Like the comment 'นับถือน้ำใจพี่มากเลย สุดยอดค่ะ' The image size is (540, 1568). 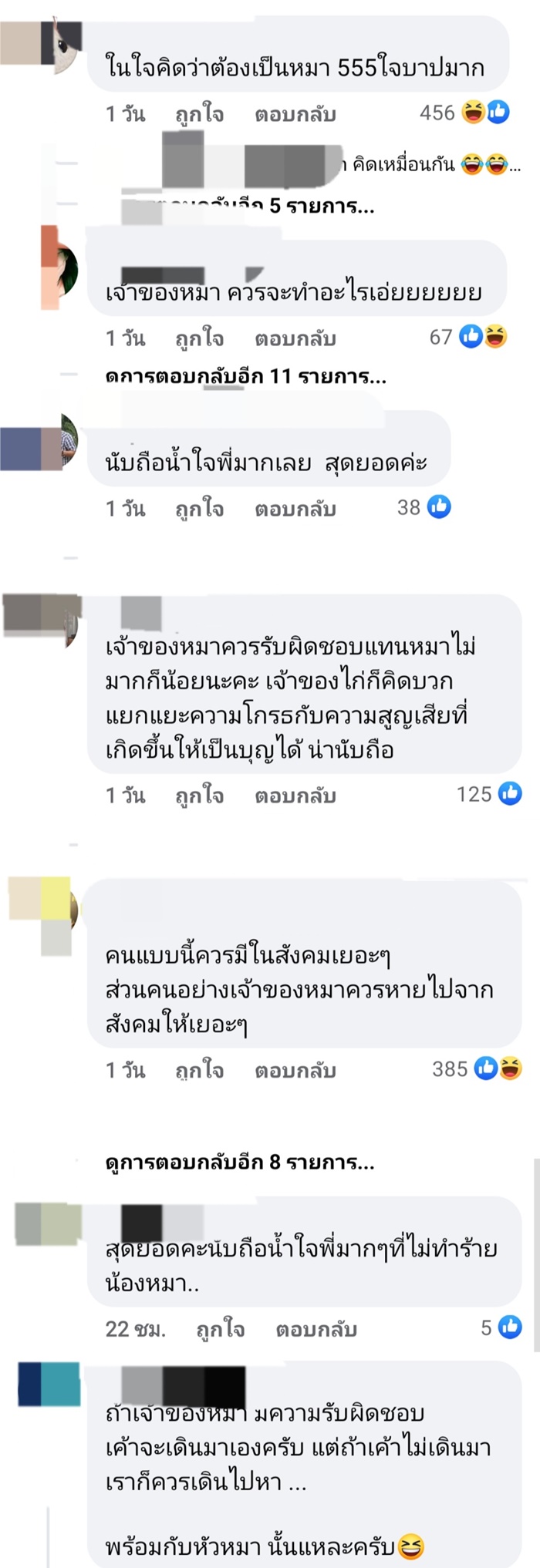coord(199,509)
